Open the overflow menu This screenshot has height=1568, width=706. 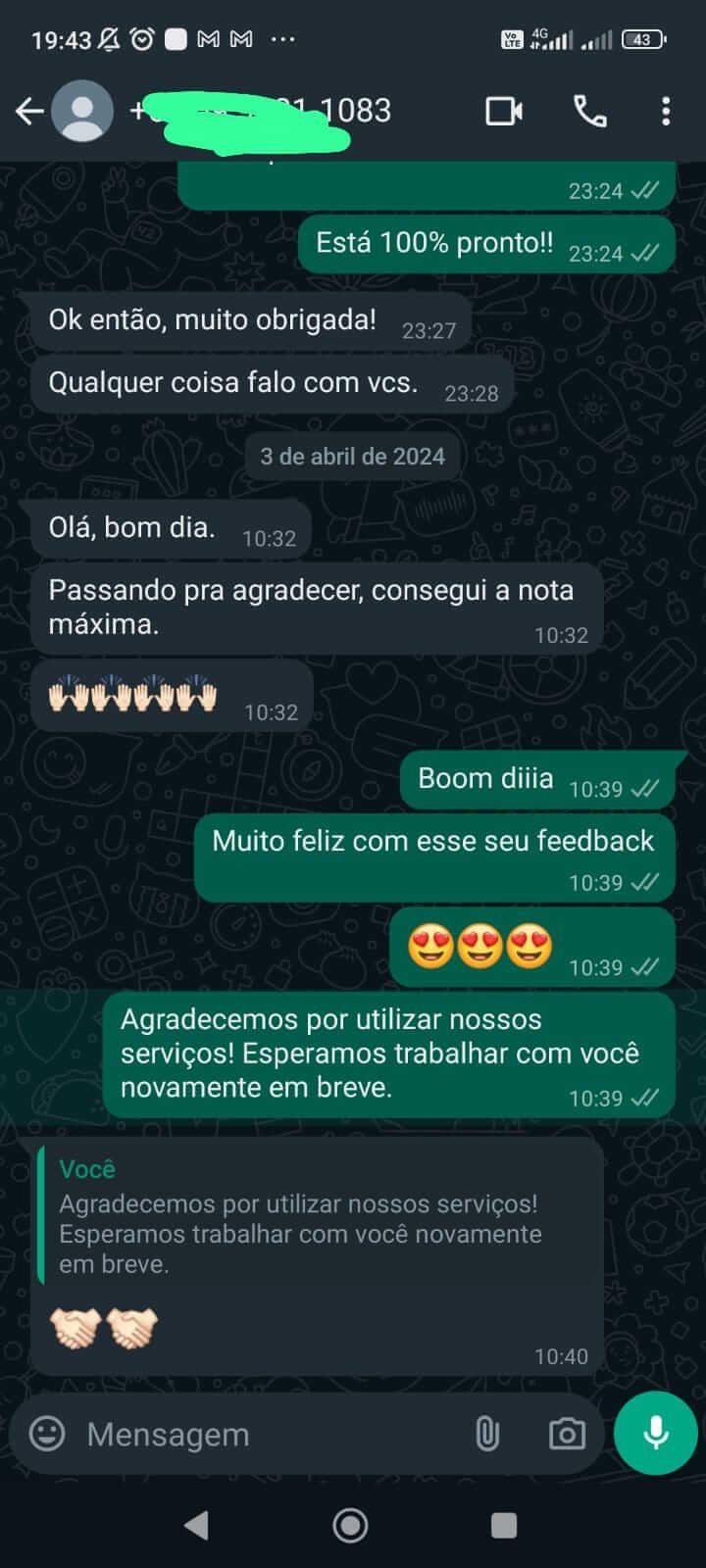tap(666, 112)
